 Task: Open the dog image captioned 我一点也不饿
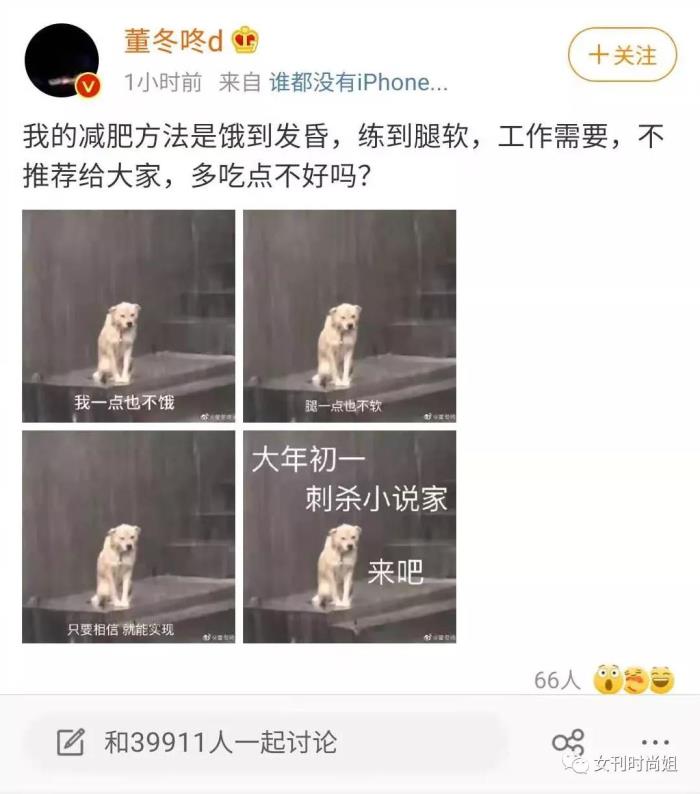(x=129, y=316)
